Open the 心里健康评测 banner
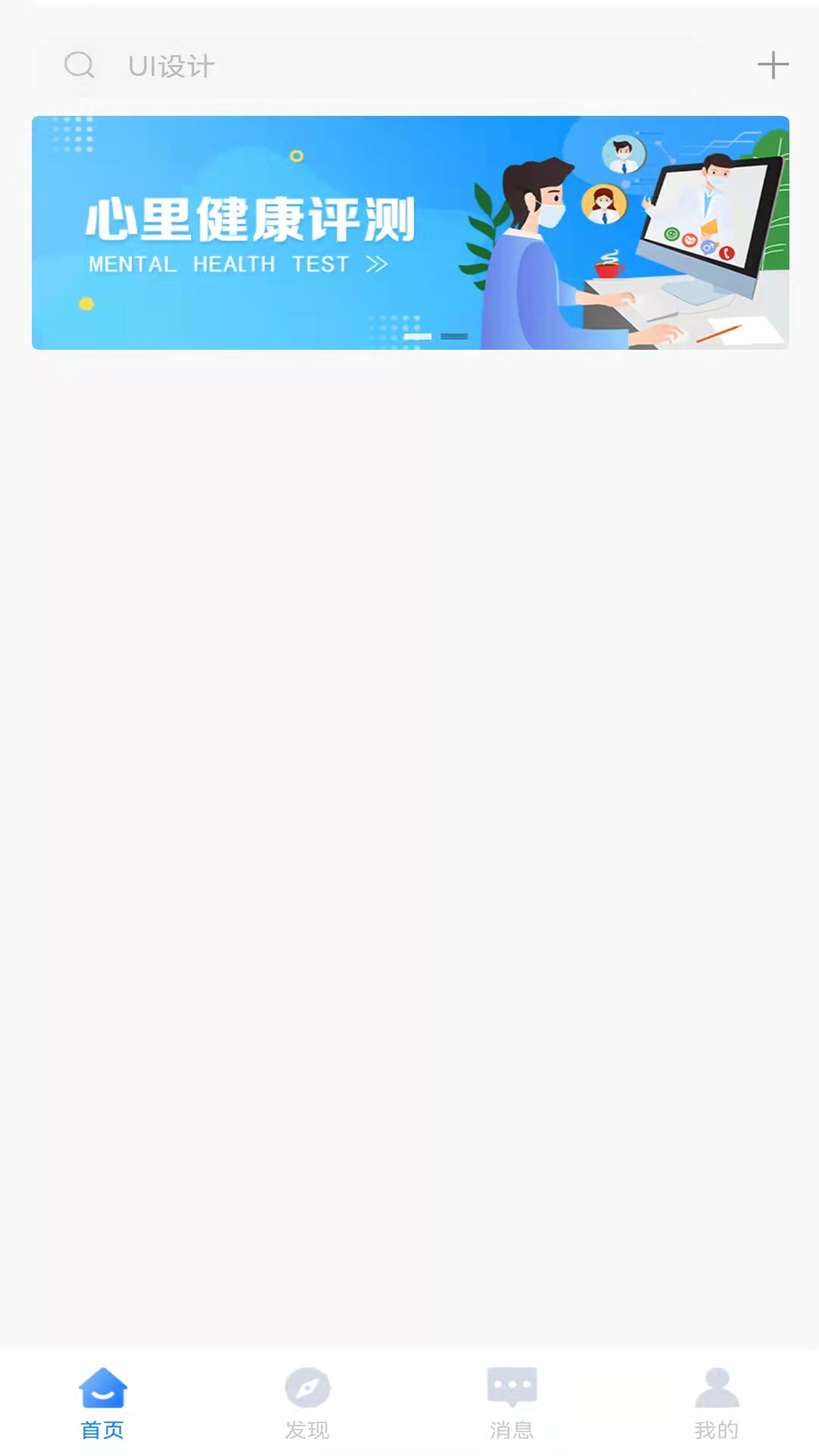The width and height of the screenshot is (819, 1456). pyautogui.click(x=409, y=232)
